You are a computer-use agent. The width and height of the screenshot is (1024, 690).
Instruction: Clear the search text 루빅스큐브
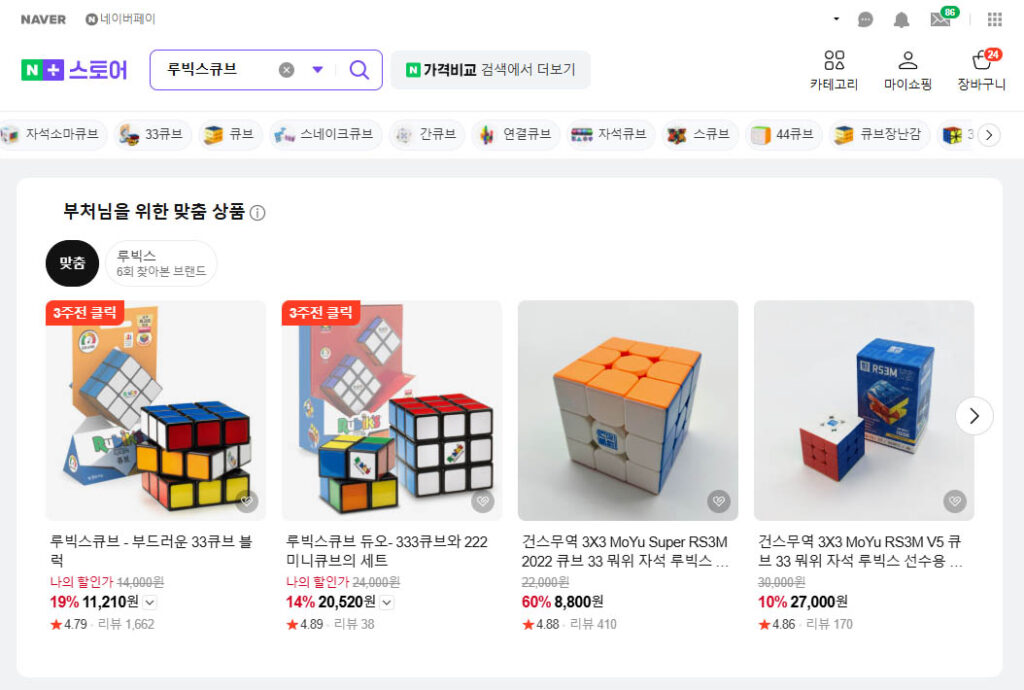[x=287, y=70]
